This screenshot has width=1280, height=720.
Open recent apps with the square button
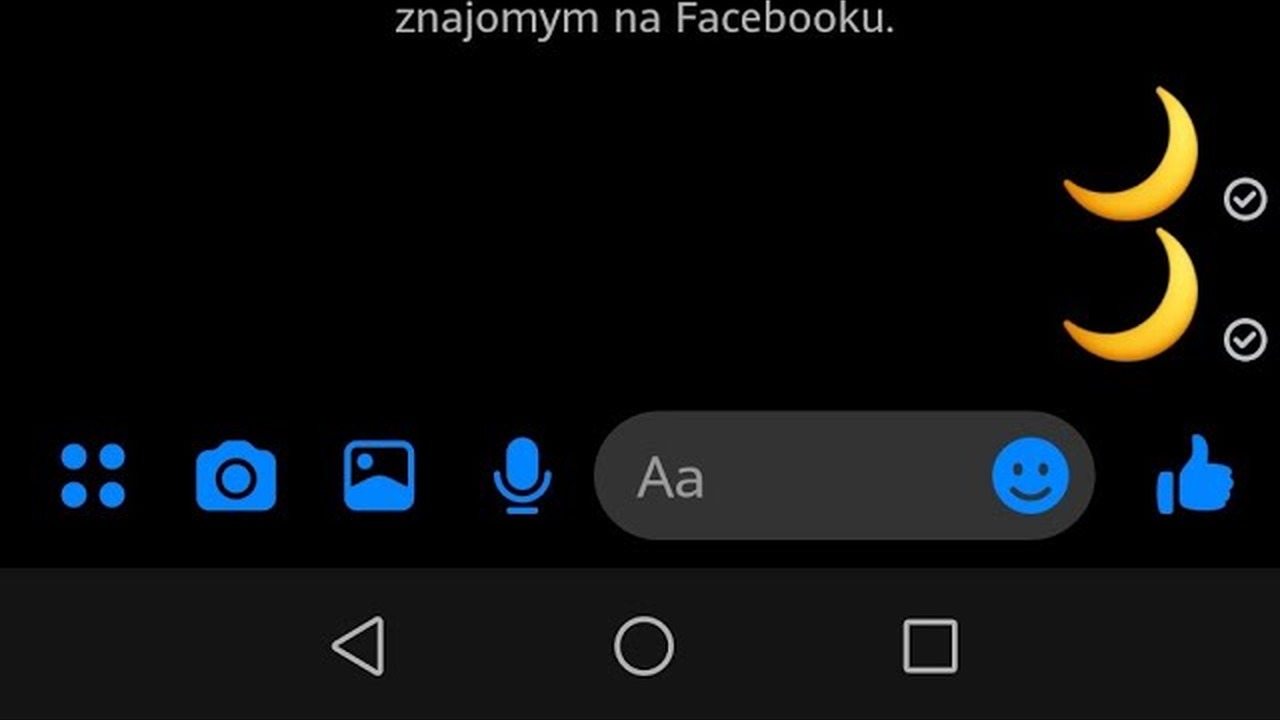click(930, 646)
